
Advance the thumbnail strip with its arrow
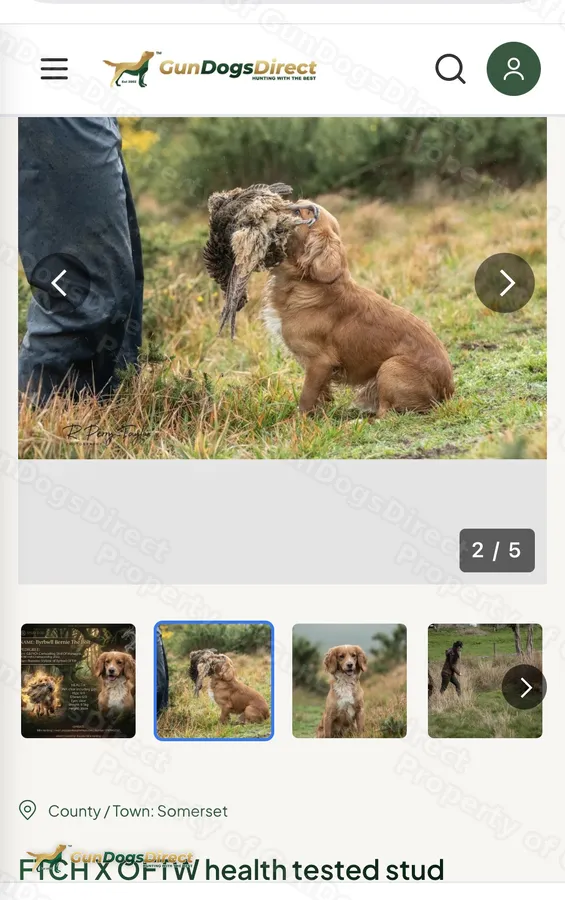tap(524, 687)
